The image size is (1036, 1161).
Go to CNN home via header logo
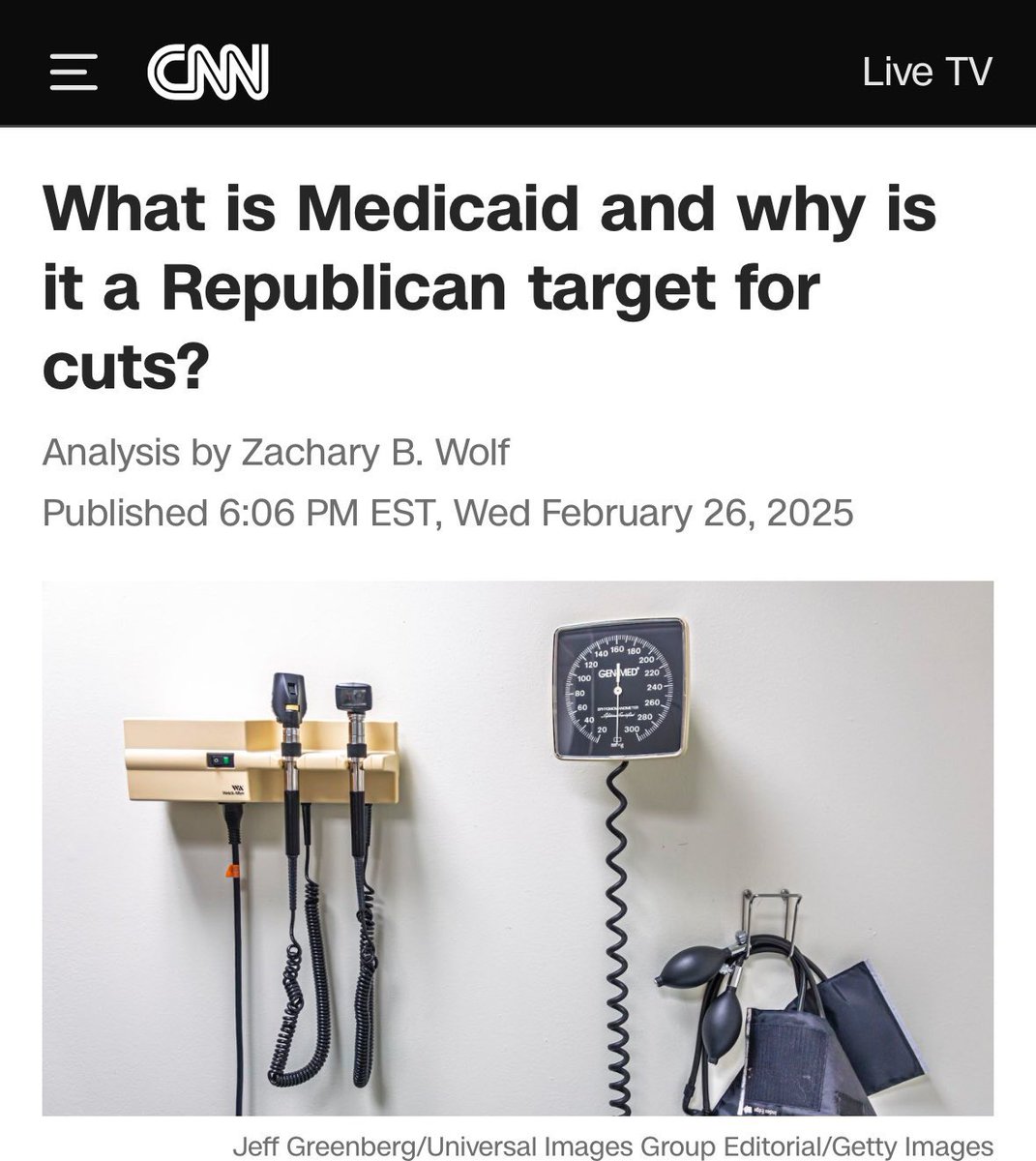pos(207,73)
